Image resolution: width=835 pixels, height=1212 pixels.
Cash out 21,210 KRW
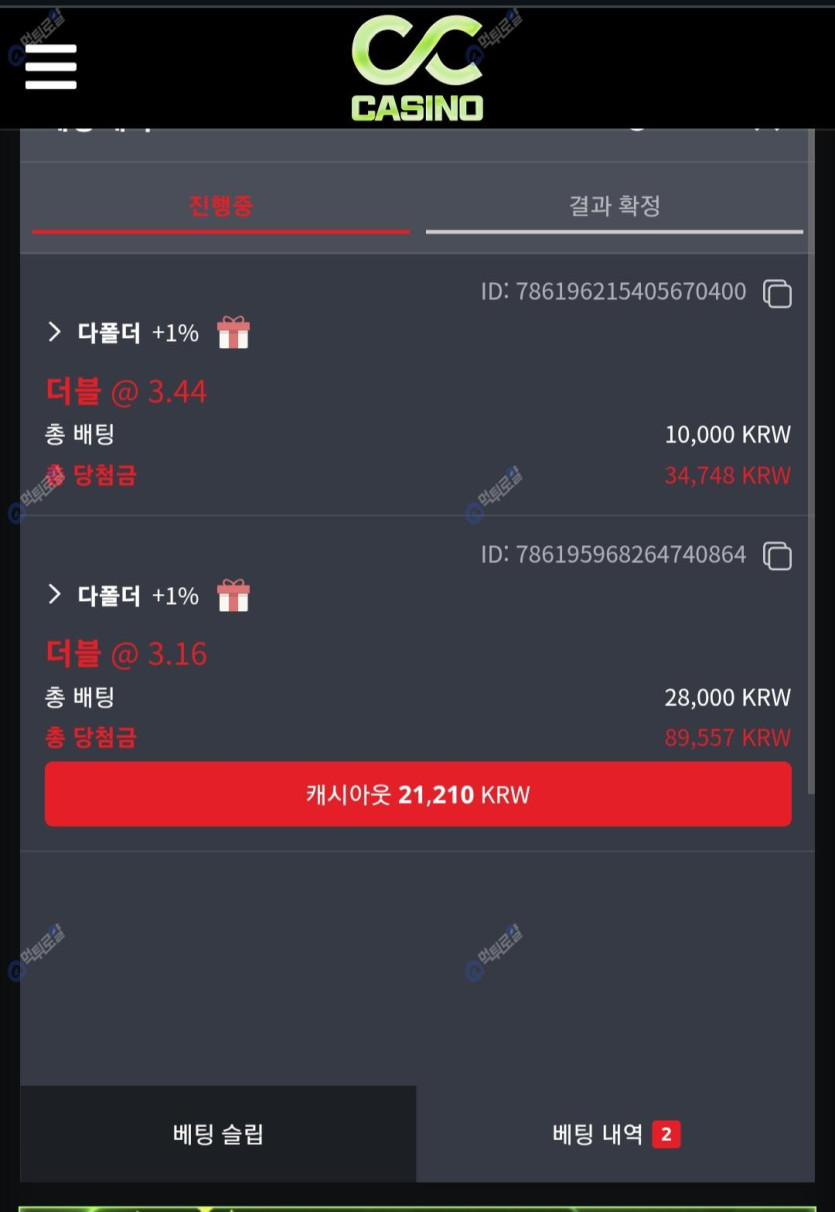[x=418, y=795]
